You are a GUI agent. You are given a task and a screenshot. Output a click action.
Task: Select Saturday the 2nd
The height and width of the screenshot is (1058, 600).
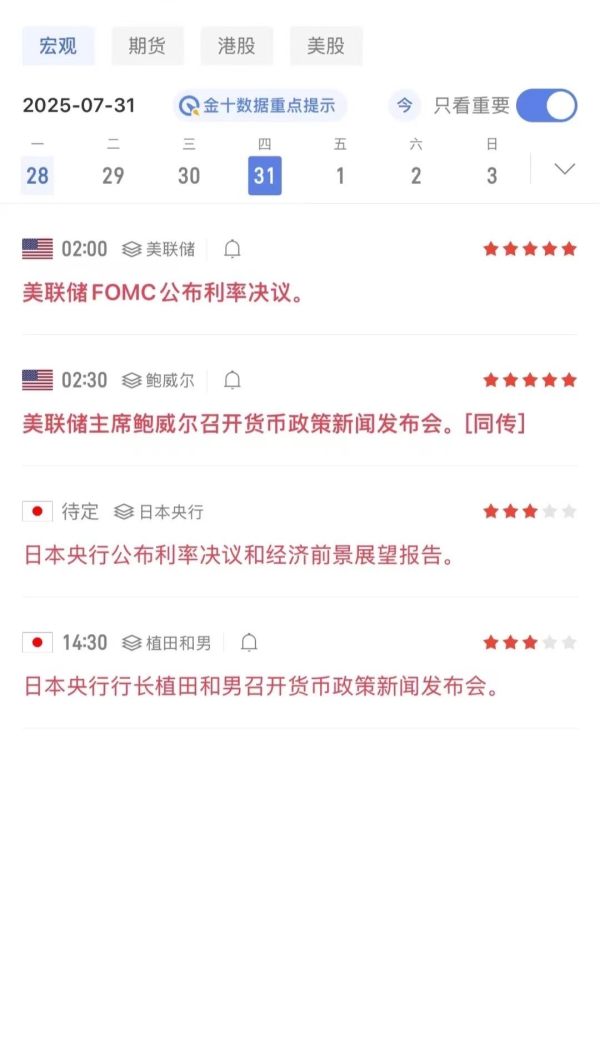point(416,175)
